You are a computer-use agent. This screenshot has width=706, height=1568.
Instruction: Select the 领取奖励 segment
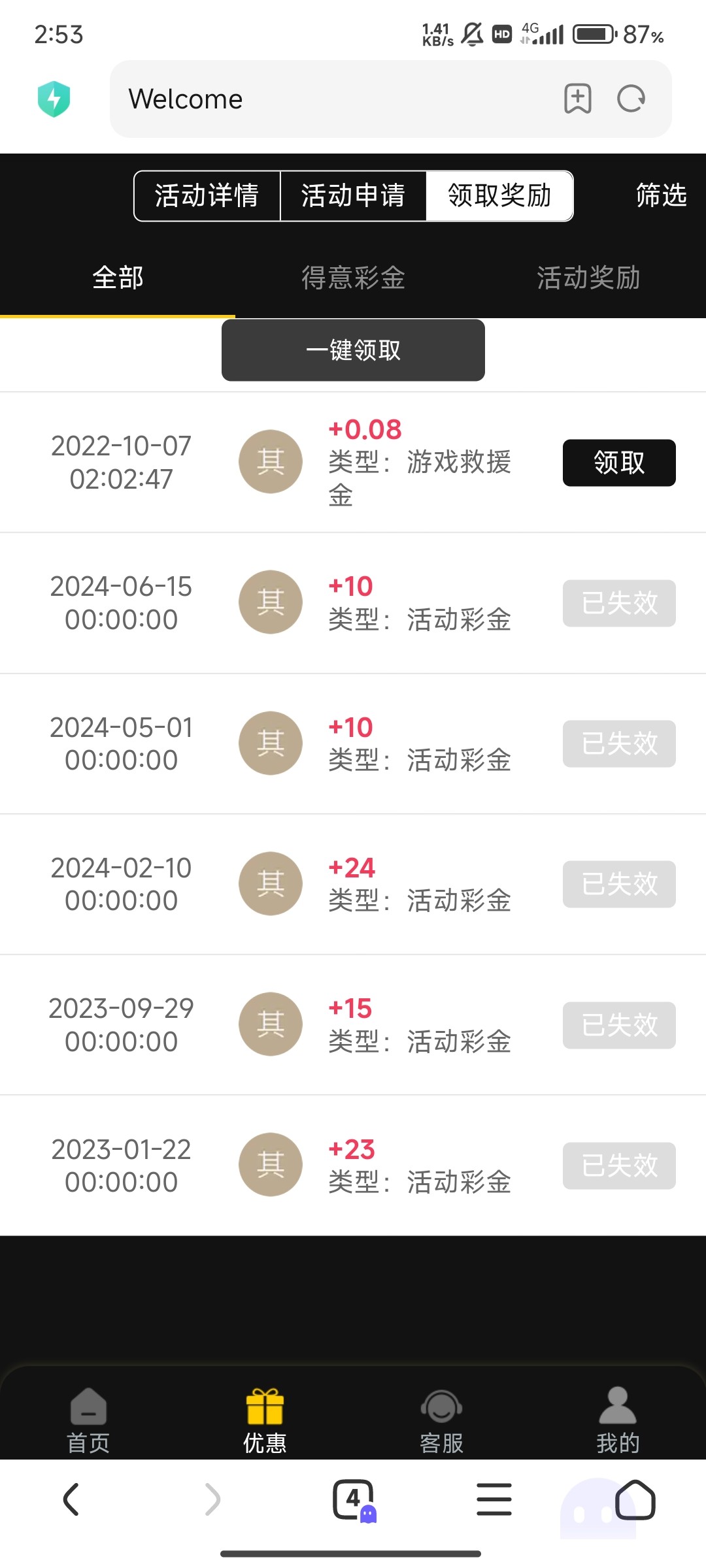coord(500,195)
